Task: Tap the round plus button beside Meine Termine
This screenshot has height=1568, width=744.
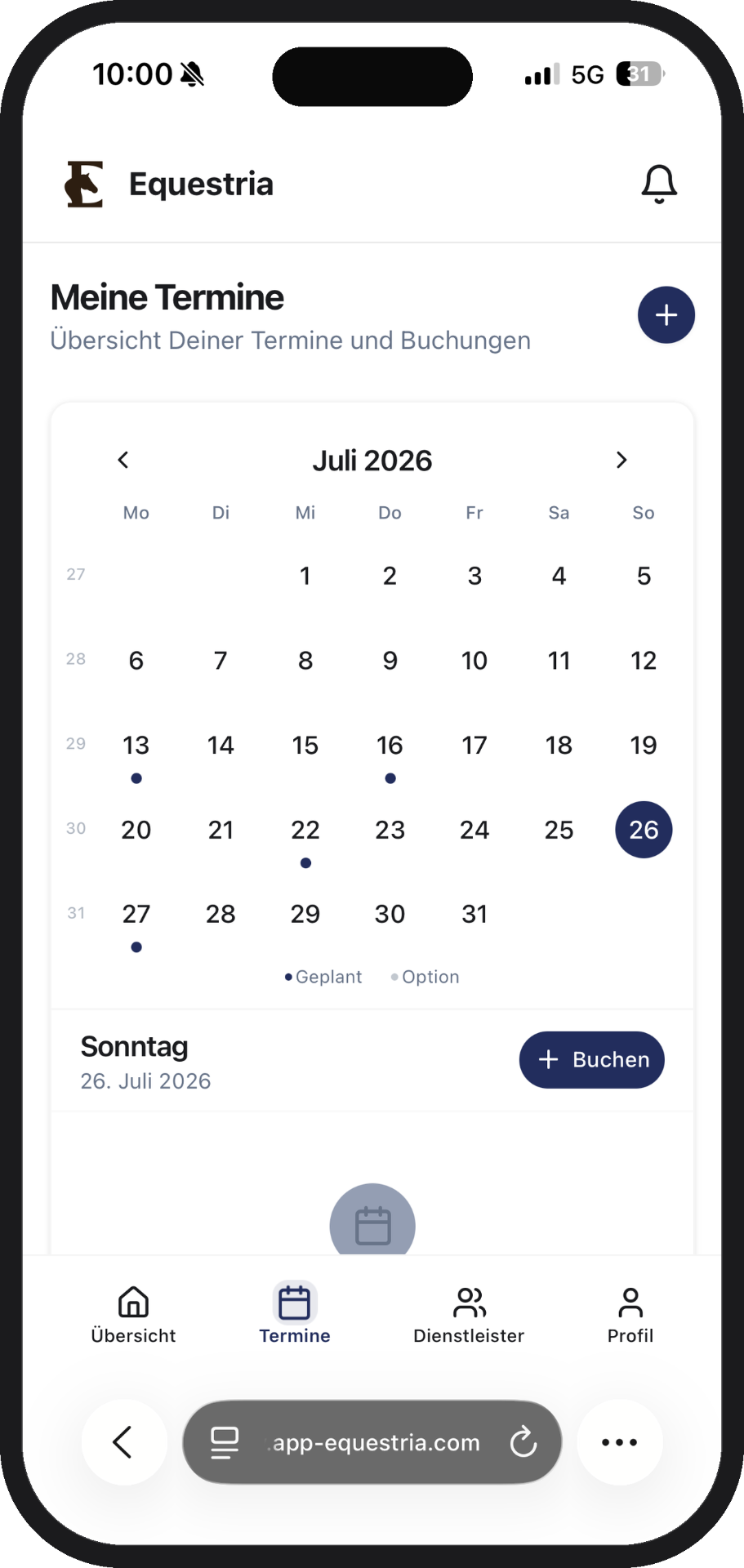Action: pyautogui.click(x=666, y=315)
